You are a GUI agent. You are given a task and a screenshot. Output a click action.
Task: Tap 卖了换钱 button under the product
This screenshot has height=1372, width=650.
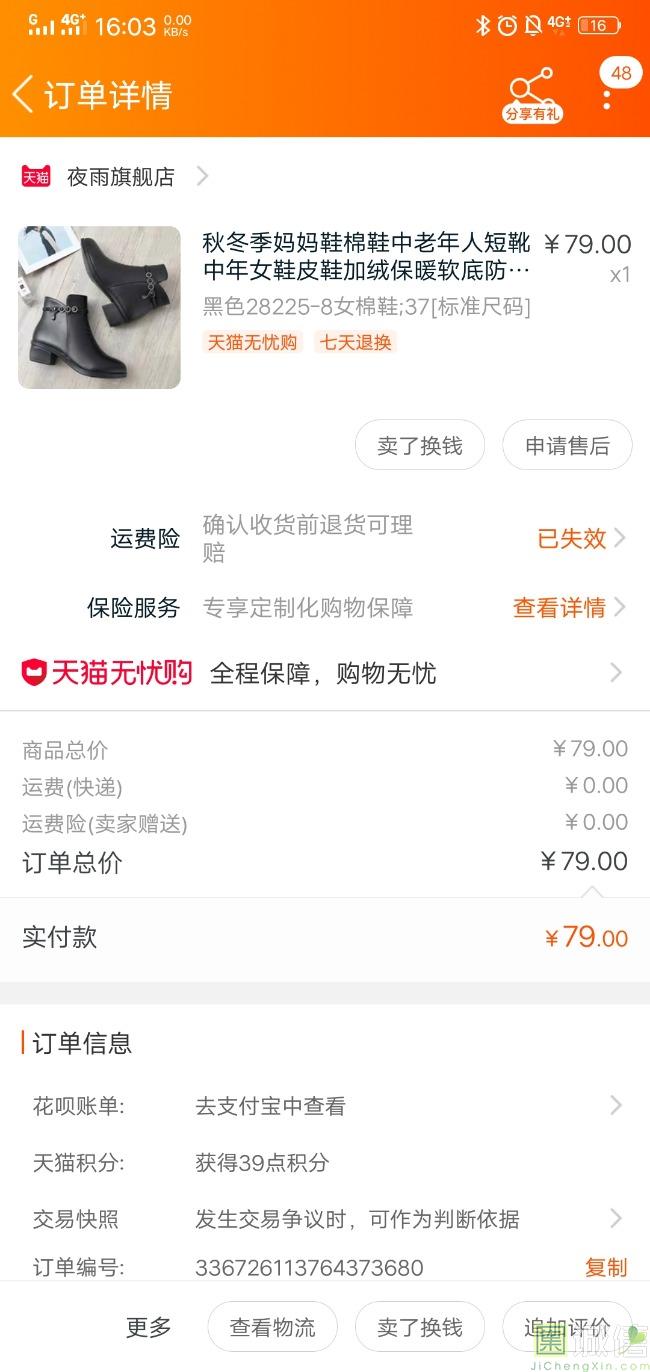tap(419, 446)
